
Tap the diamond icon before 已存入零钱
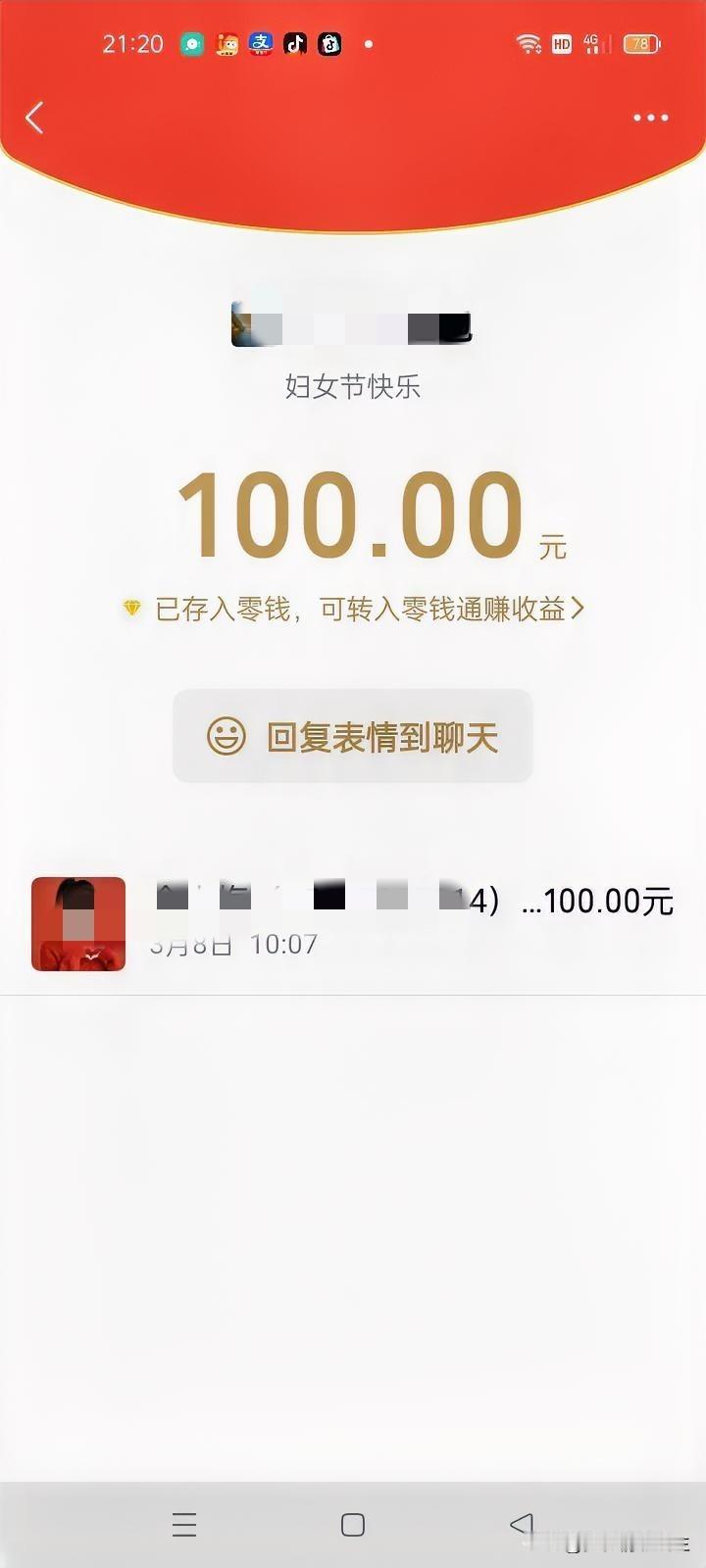pyautogui.click(x=131, y=608)
